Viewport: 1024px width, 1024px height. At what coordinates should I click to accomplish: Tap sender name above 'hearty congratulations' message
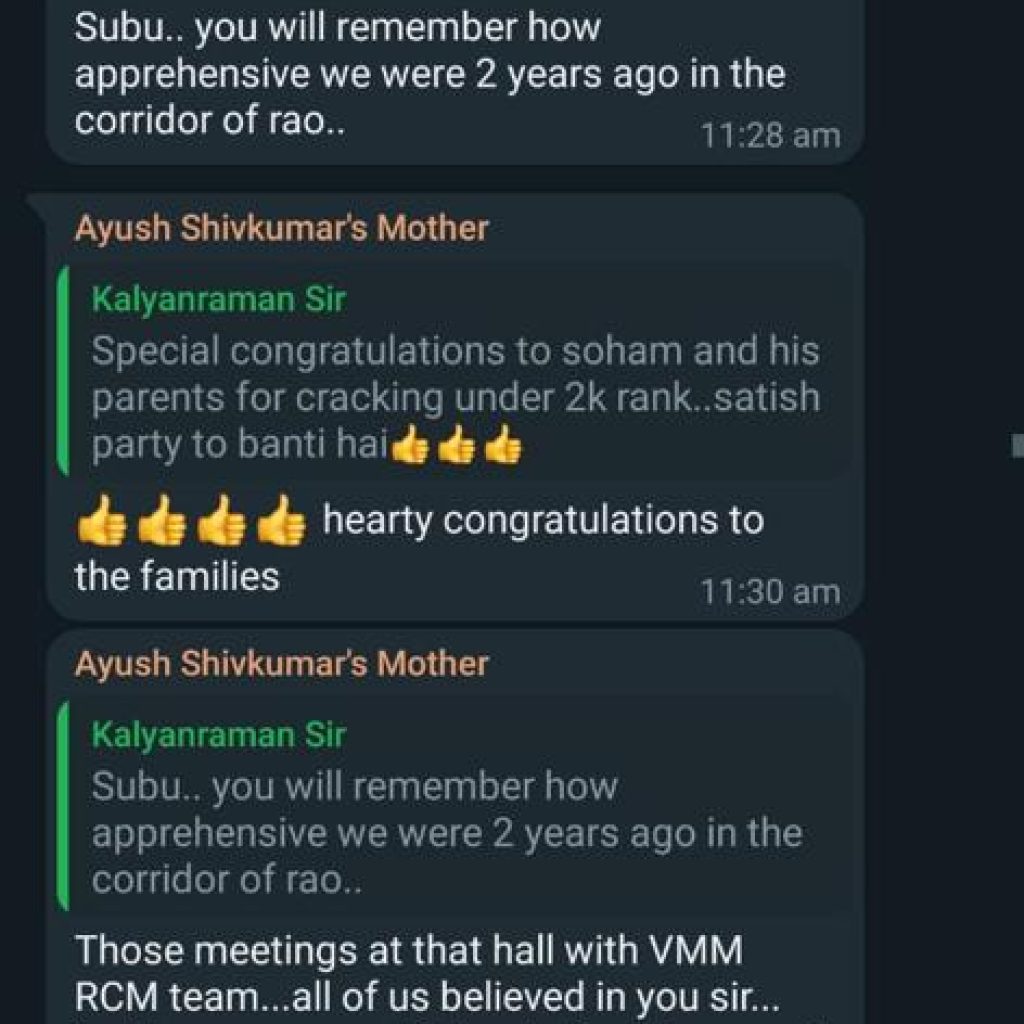pos(281,228)
